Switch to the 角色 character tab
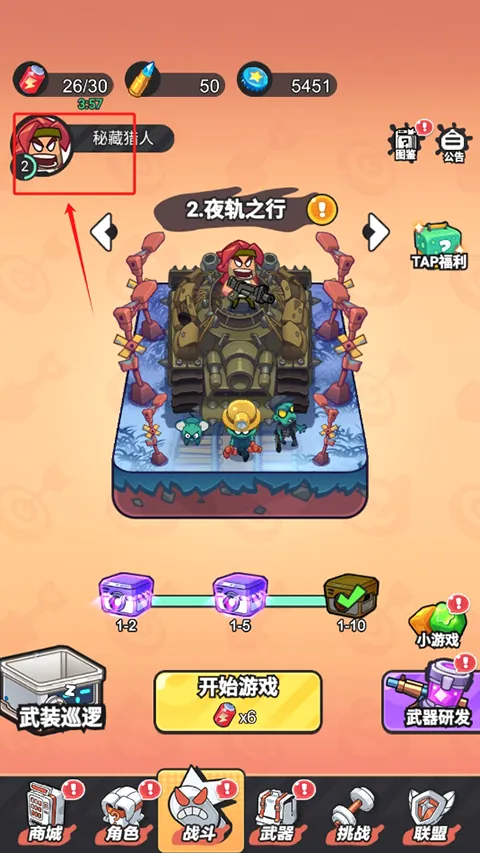This screenshot has width=480, height=853. pyautogui.click(x=123, y=814)
